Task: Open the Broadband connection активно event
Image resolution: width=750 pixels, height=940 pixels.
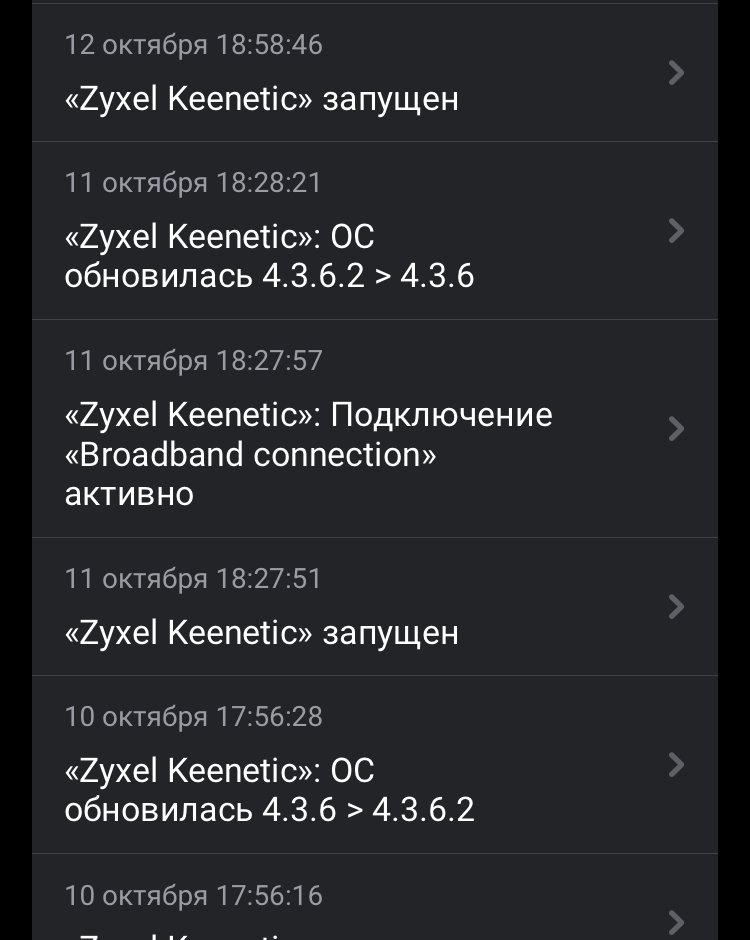Action: [374, 429]
